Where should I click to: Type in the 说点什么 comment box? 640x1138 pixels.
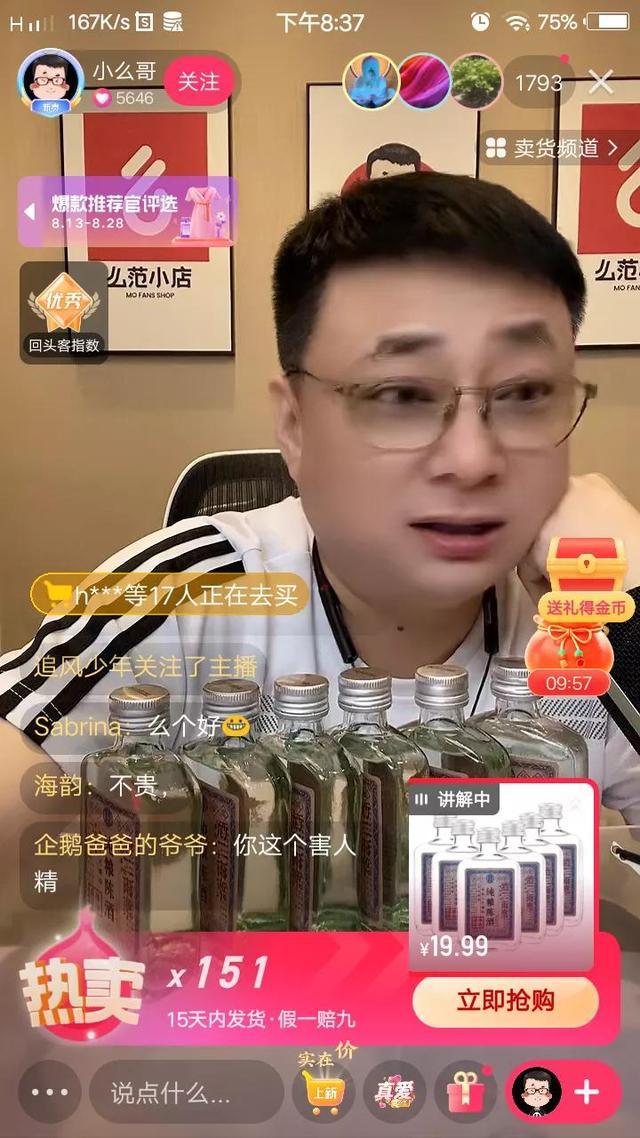(x=186, y=1092)
